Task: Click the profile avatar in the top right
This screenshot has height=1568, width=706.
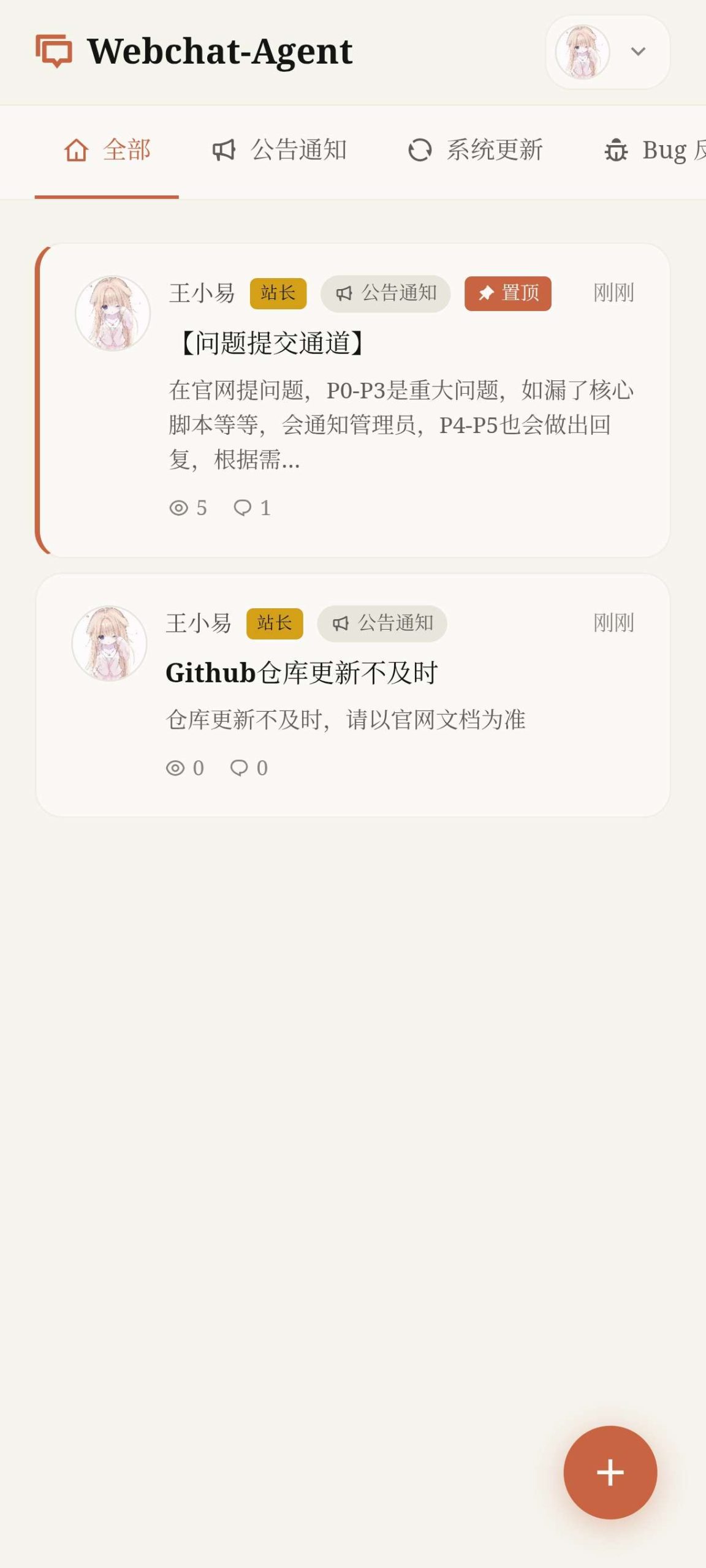Action: 584,52
